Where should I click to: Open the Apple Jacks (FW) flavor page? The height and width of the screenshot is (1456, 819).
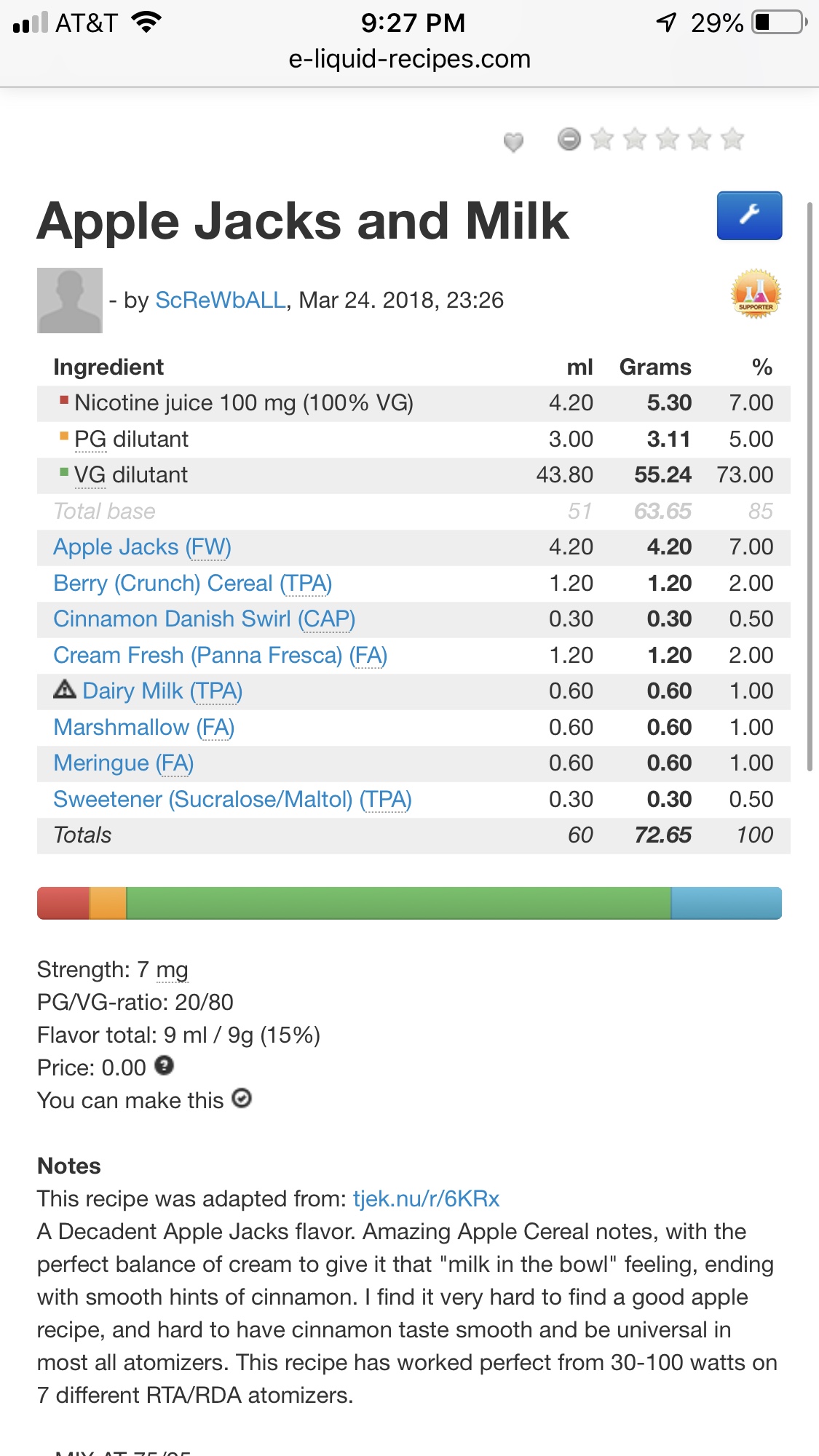[x=142, y=547]
